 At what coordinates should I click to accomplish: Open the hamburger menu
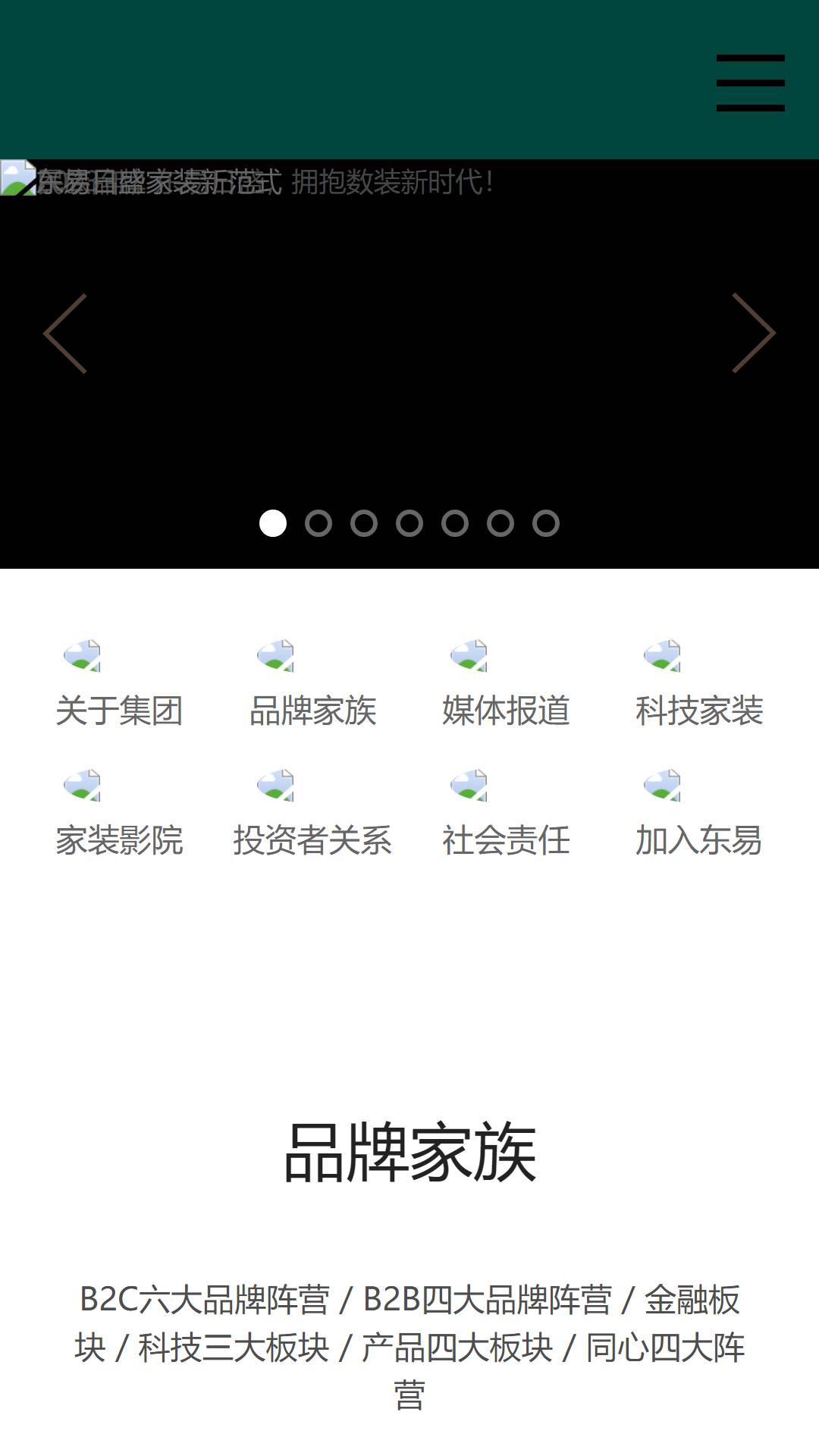point(750,83)
